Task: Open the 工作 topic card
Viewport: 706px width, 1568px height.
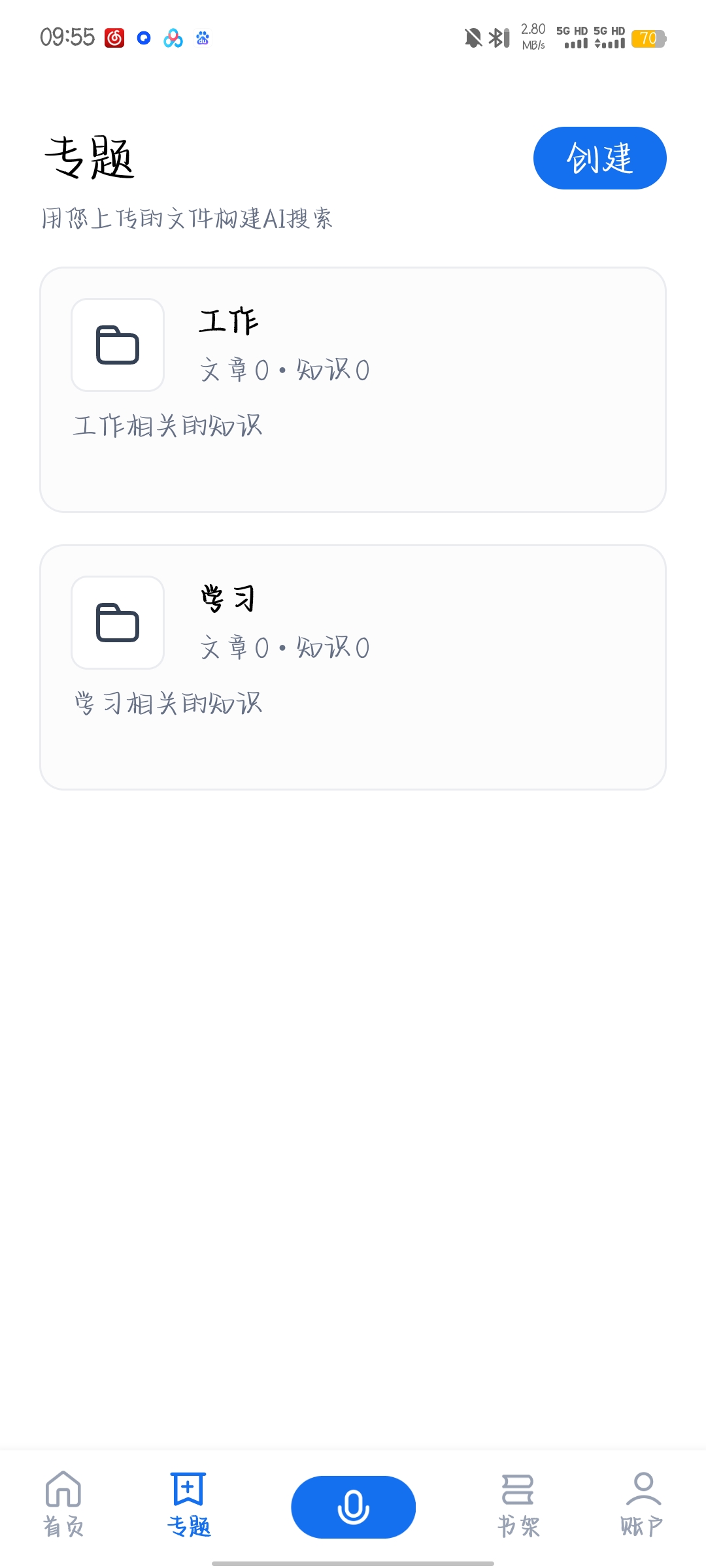Action: pos(353,389)
